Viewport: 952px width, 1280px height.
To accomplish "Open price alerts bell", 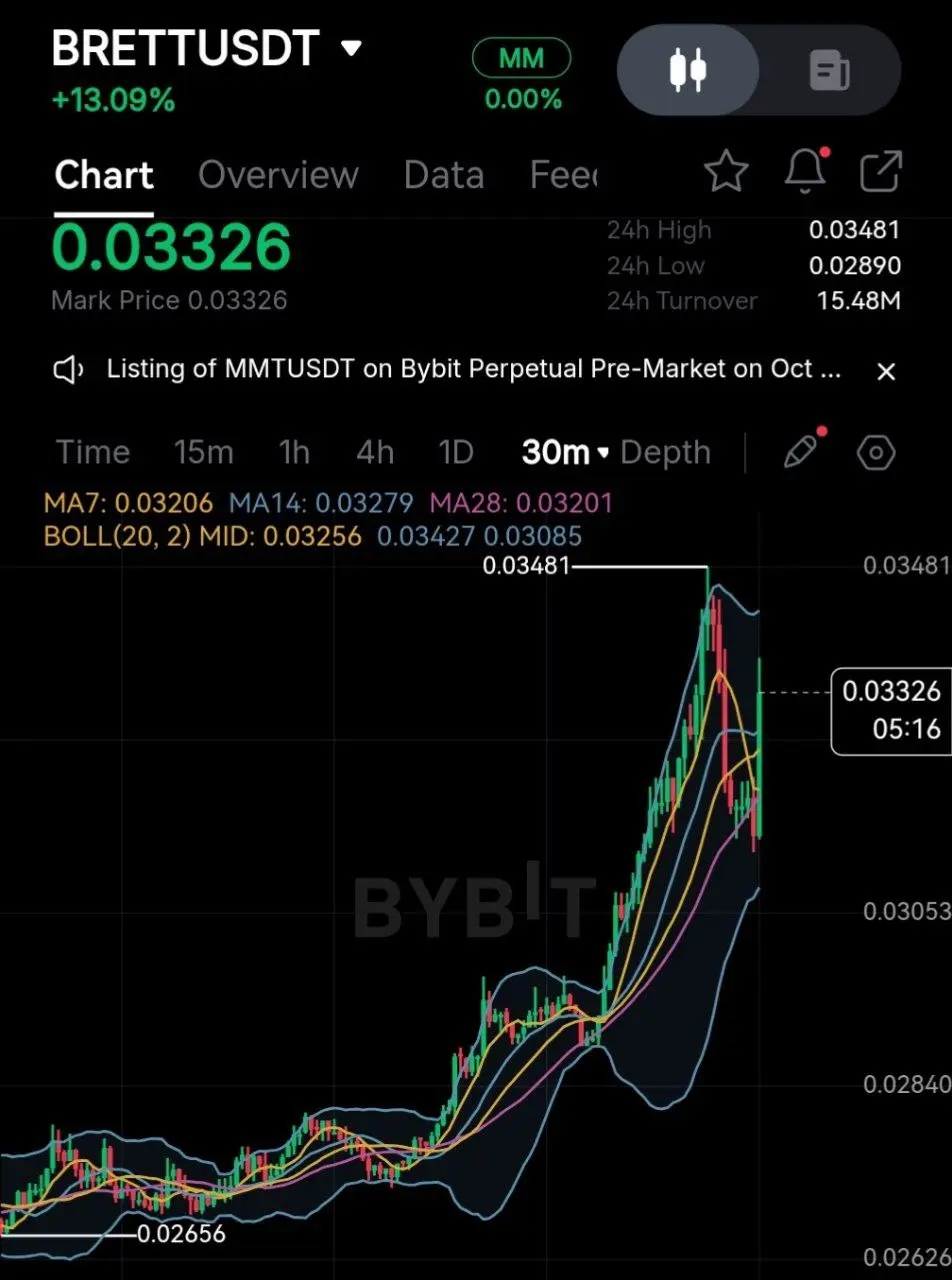I will tap(805, 172).
